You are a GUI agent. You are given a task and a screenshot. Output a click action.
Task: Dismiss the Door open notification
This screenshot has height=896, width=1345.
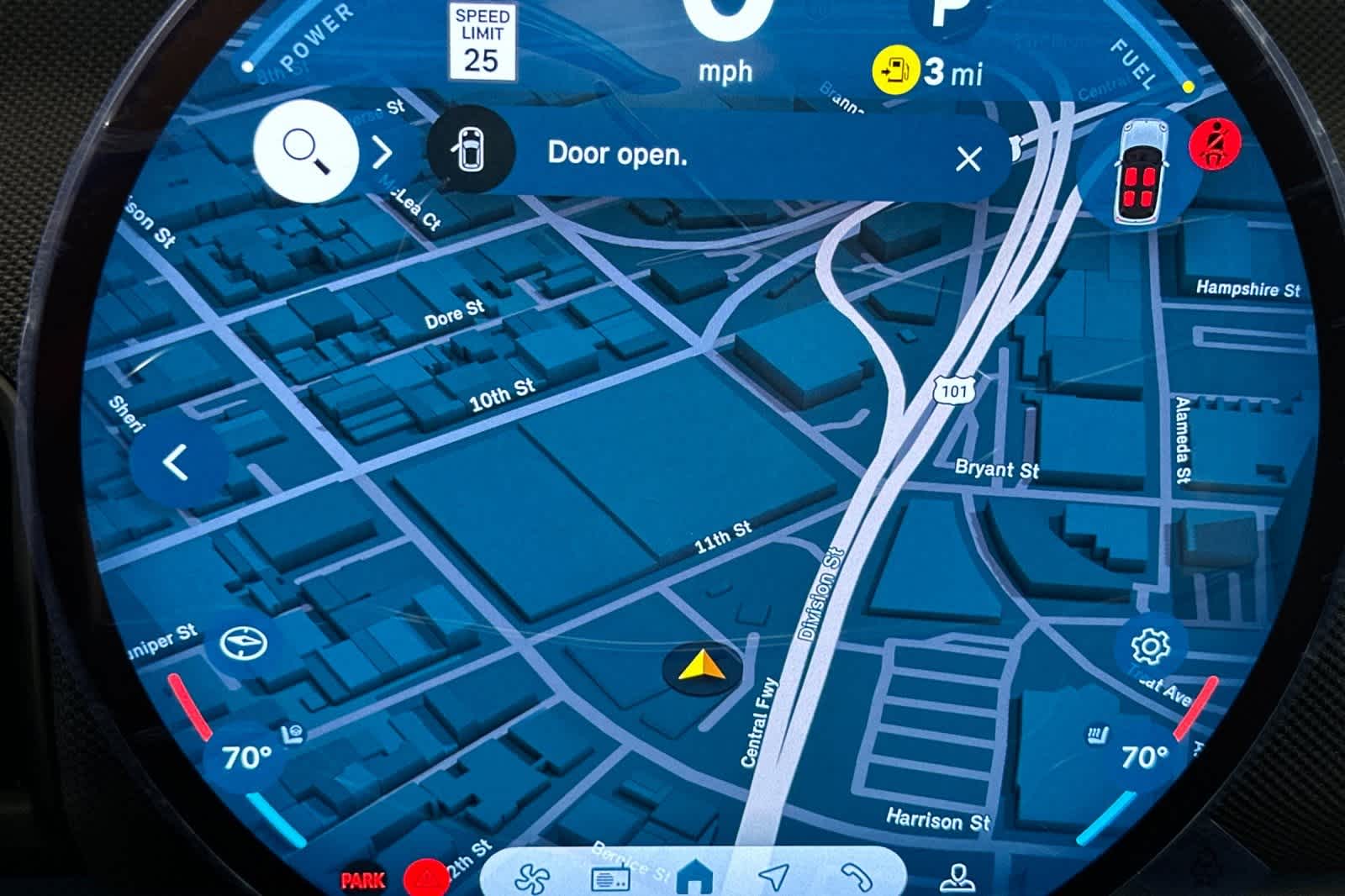click(x=968, y=158)
